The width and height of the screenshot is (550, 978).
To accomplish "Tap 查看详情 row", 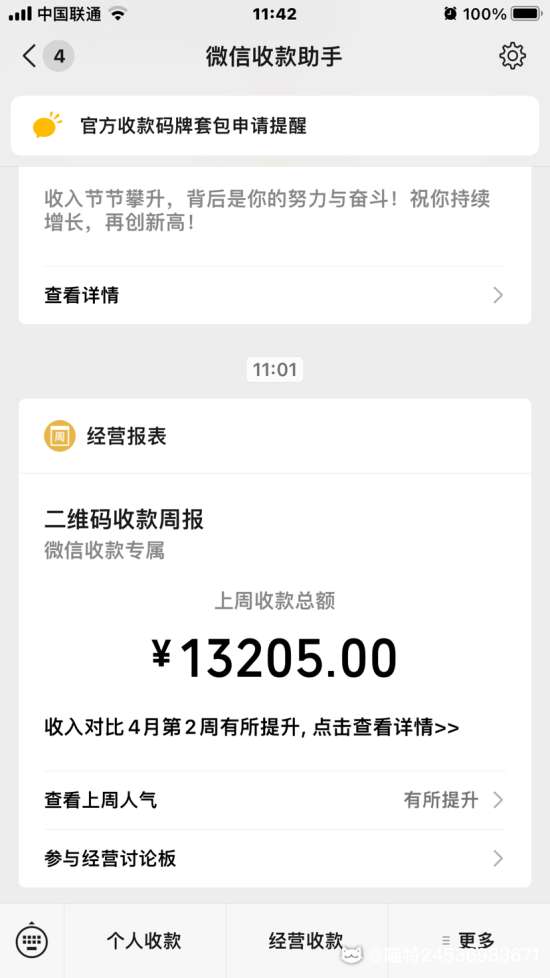I will click(x=275, y=295).
